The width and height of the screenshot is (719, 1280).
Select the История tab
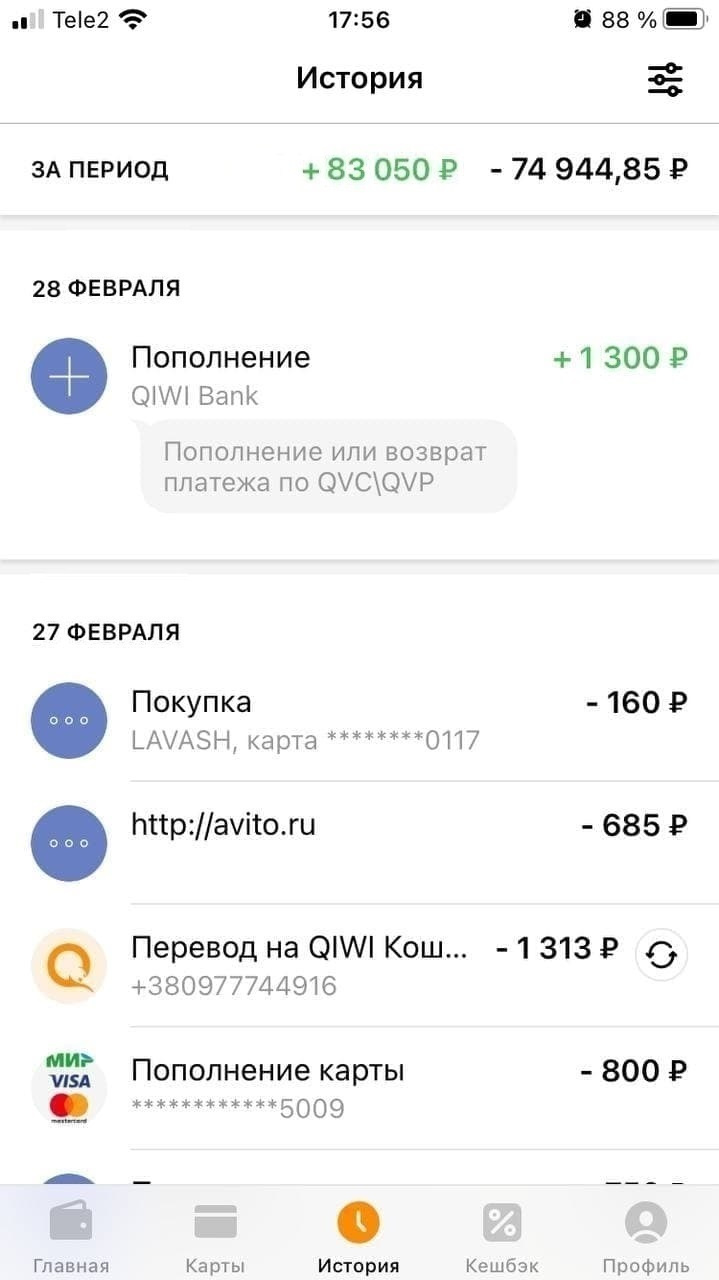(359, 1238)
